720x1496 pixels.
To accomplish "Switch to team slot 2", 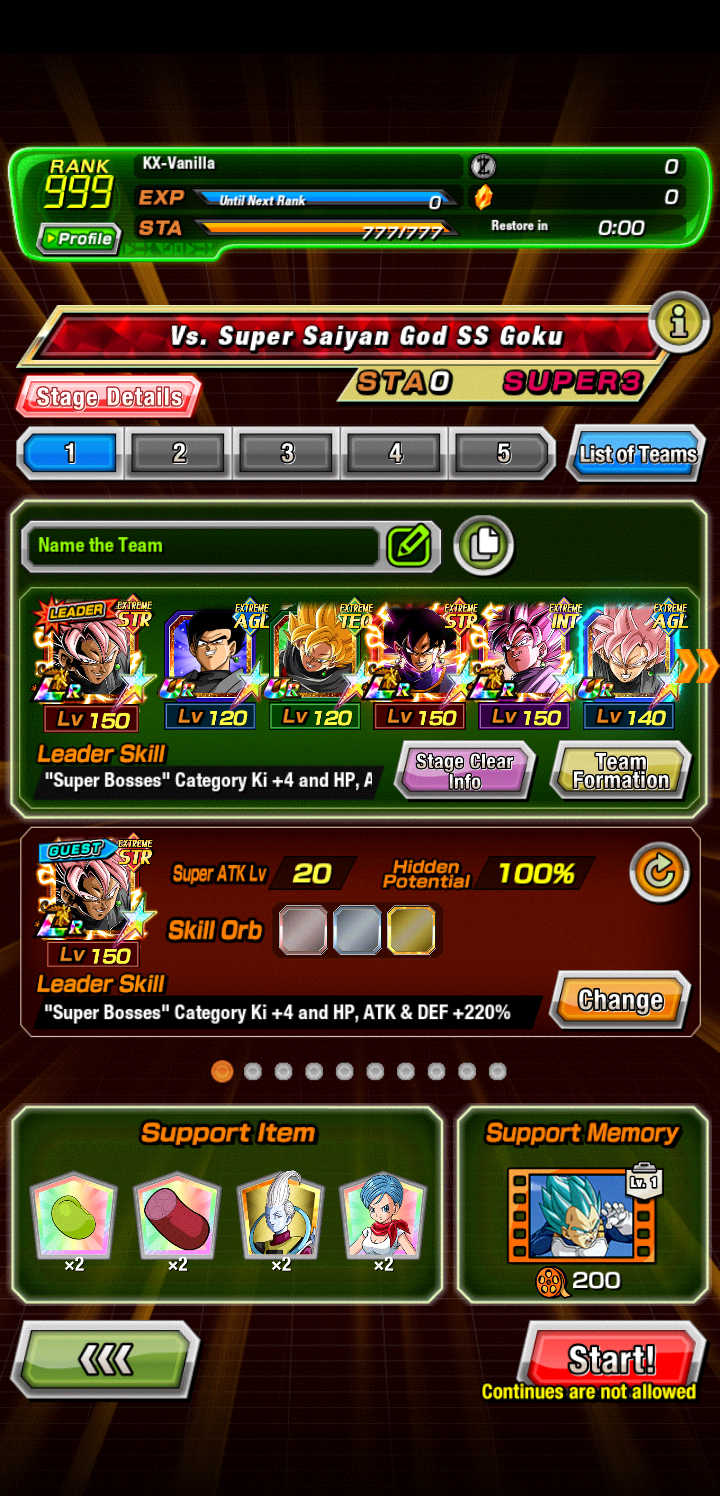I will pos(179,453).
